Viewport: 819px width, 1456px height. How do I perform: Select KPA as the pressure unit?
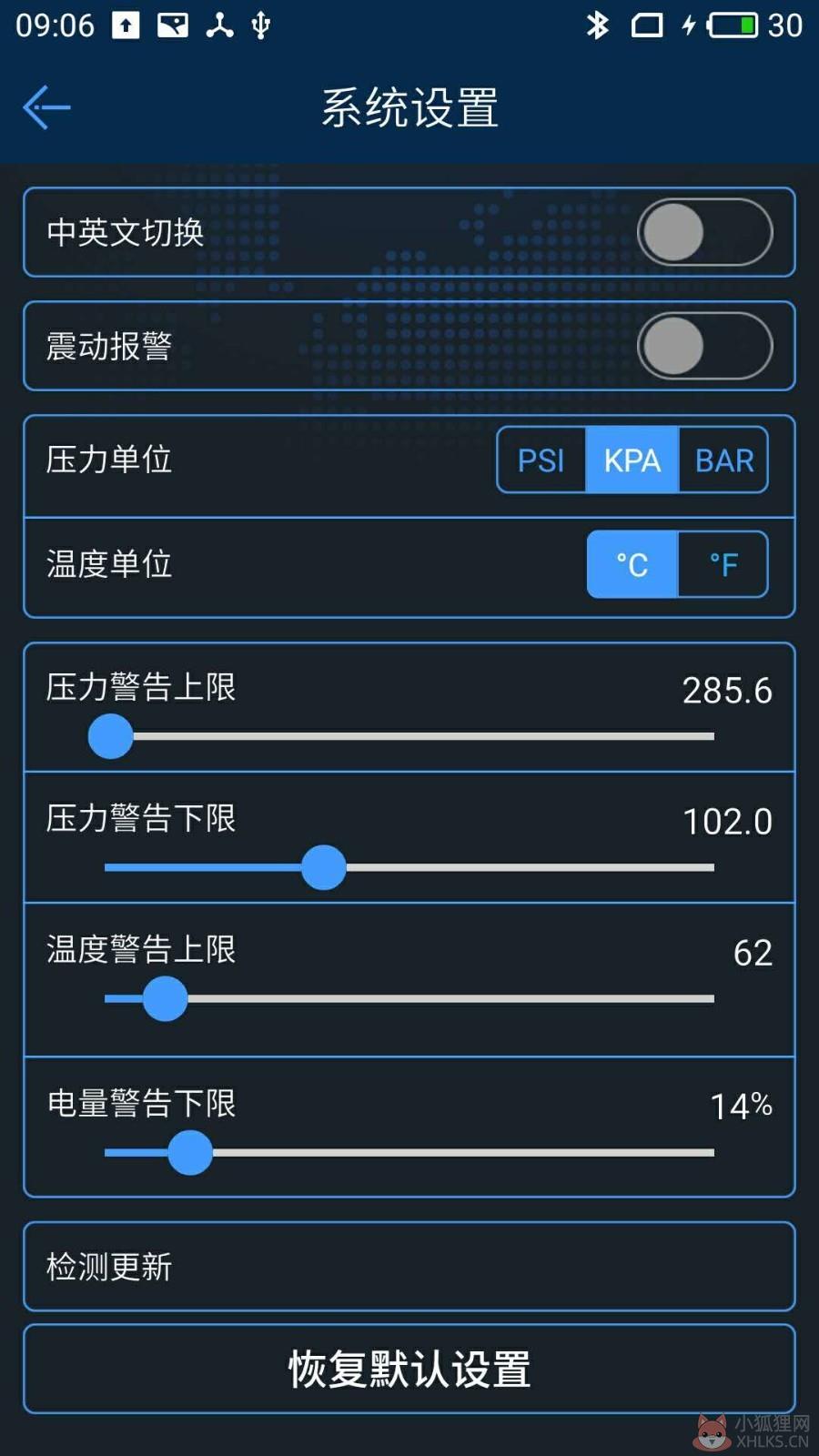tap(632, 460)
